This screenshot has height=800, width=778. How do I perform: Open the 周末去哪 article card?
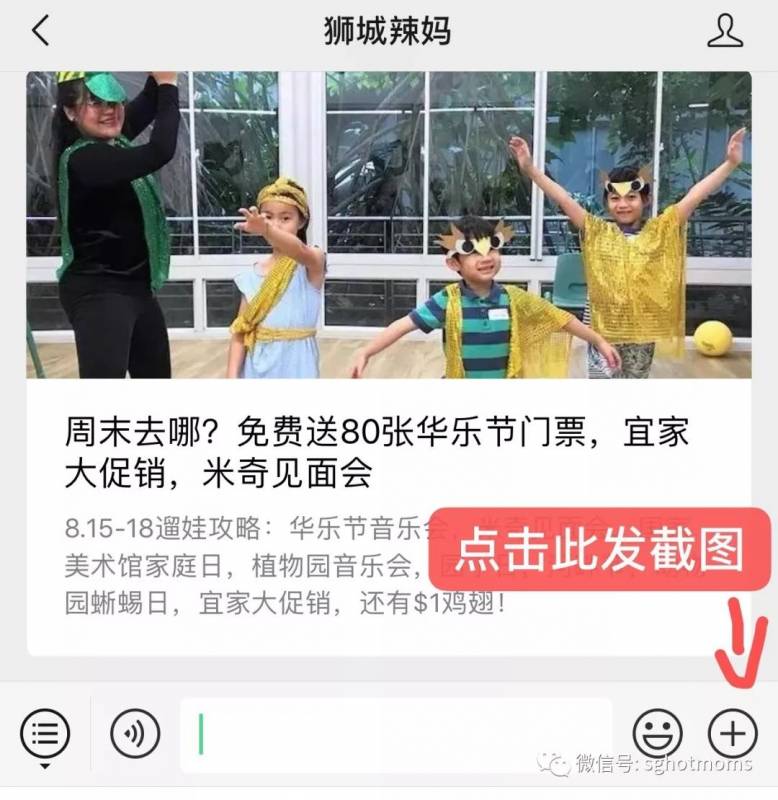click(x=388, y=450)
